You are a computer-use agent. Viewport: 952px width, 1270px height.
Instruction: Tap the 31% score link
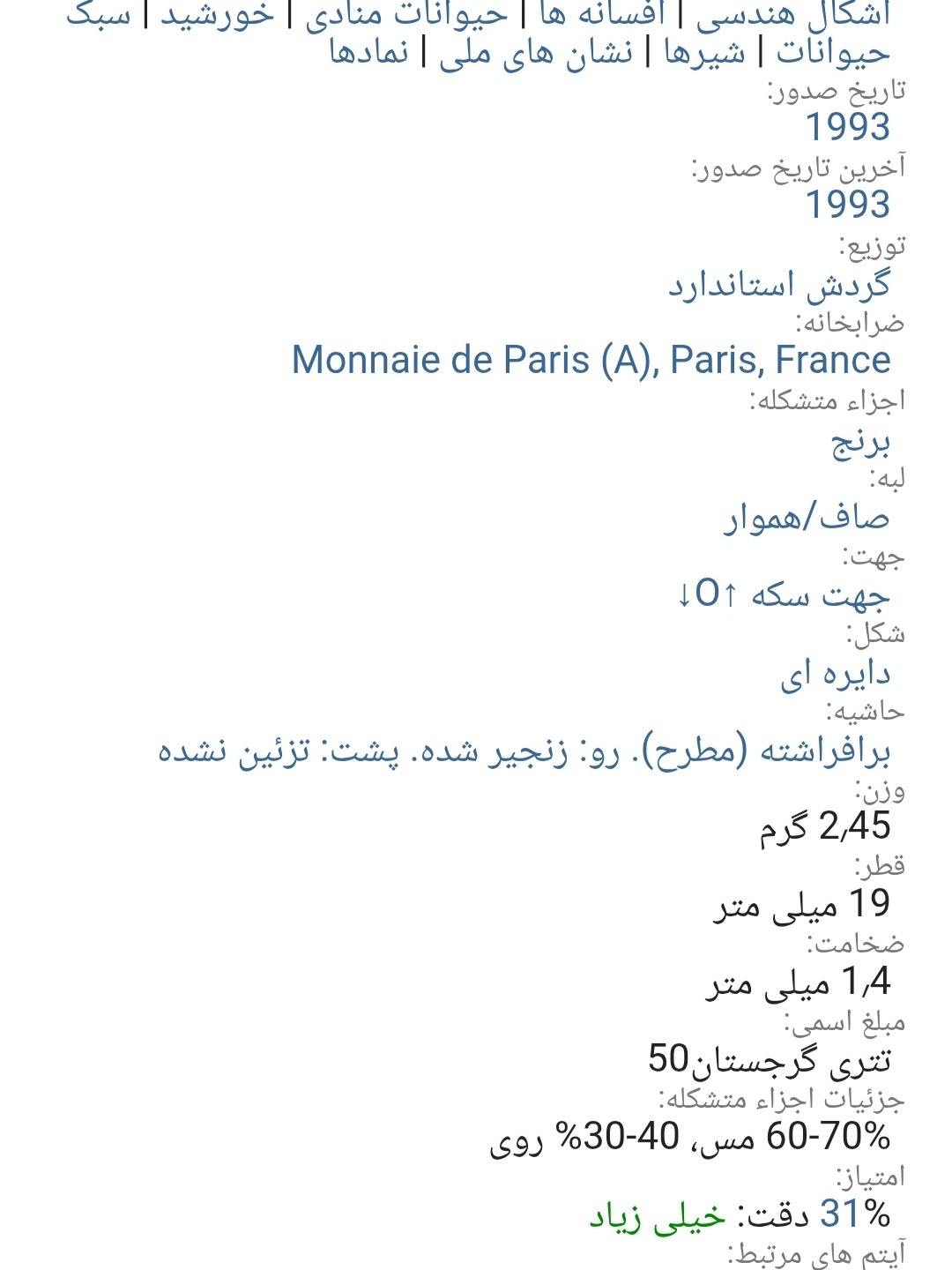(854, 1214)
